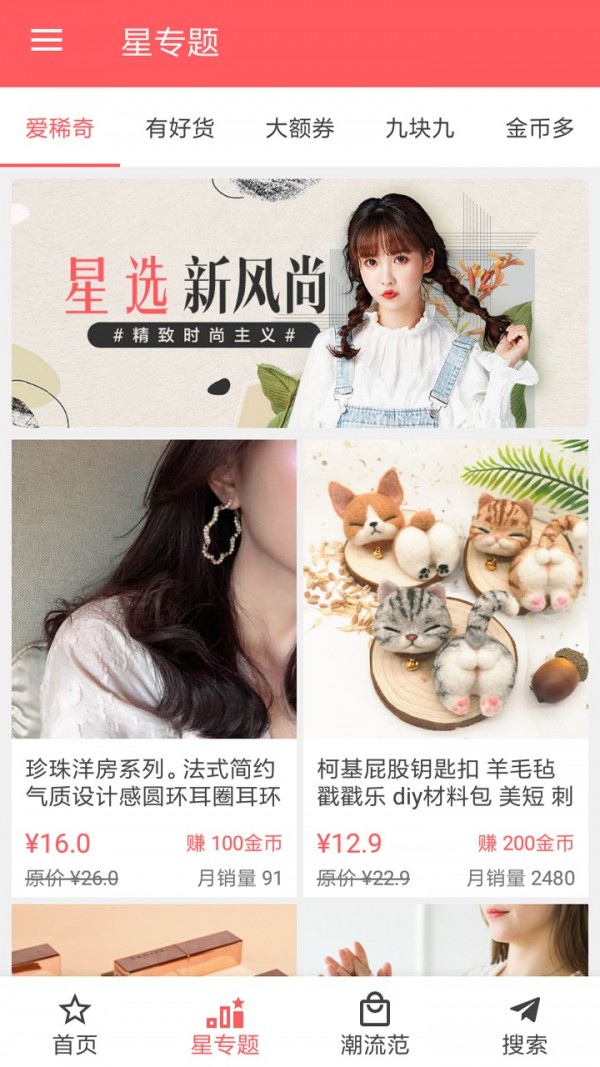Open the 珍珠洋房系列 earrings product card
Viewport: 600px width, 1067px height.
pos(154,667)
